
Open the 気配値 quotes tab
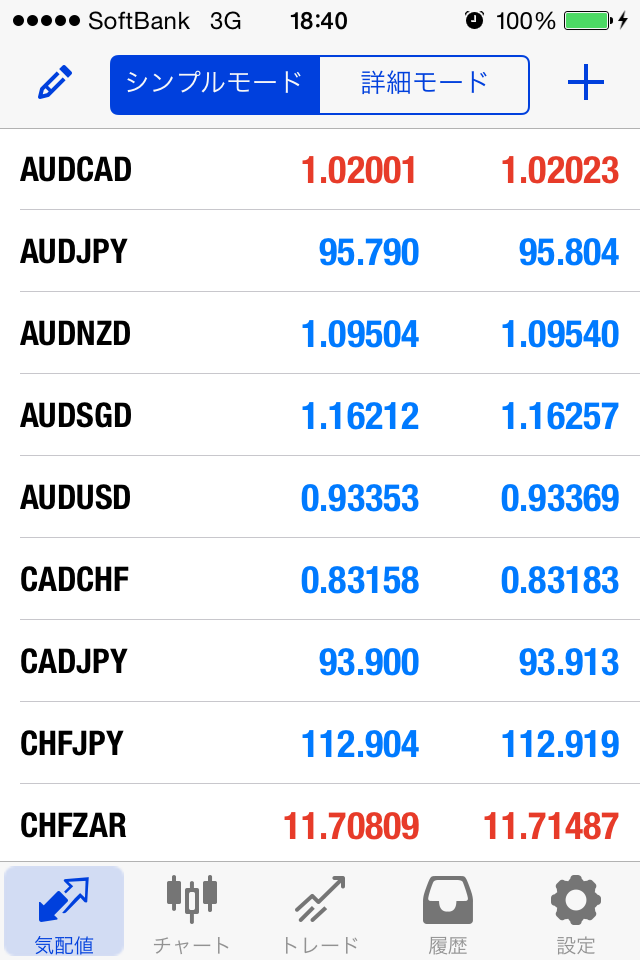(x=64, y=912)
